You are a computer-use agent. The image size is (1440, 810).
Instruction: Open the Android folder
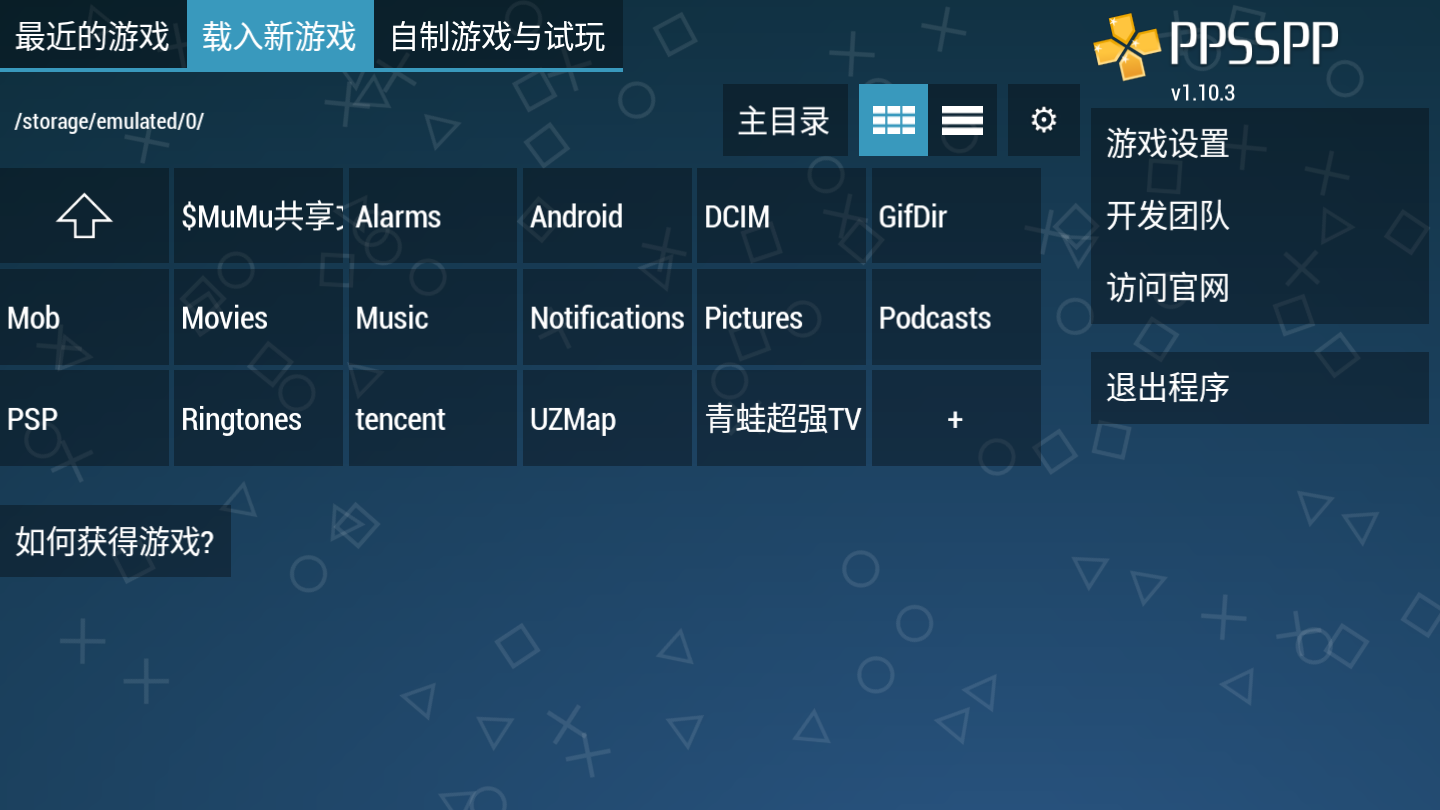tap(606, 216)
